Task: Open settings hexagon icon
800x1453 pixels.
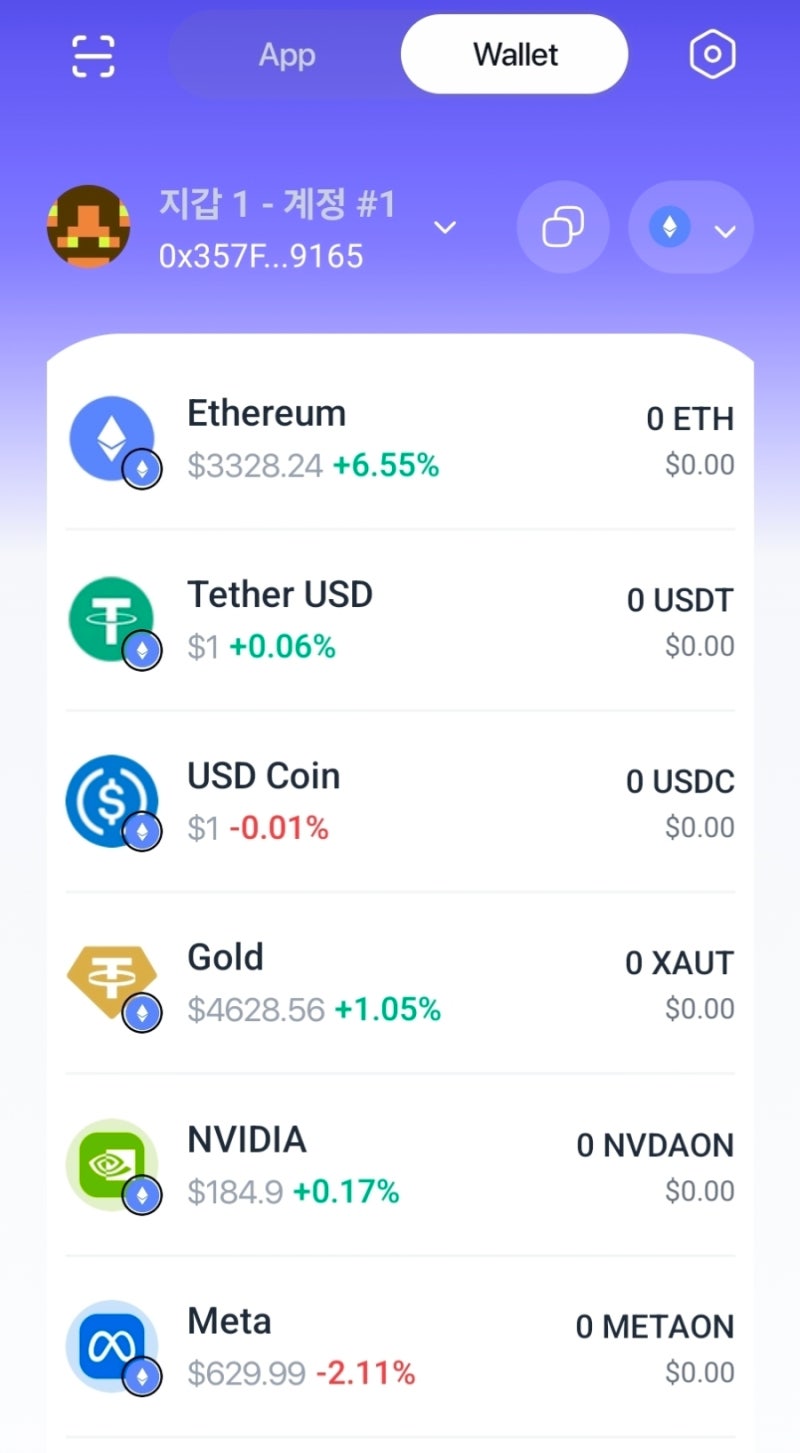Action: coord(713,55)
